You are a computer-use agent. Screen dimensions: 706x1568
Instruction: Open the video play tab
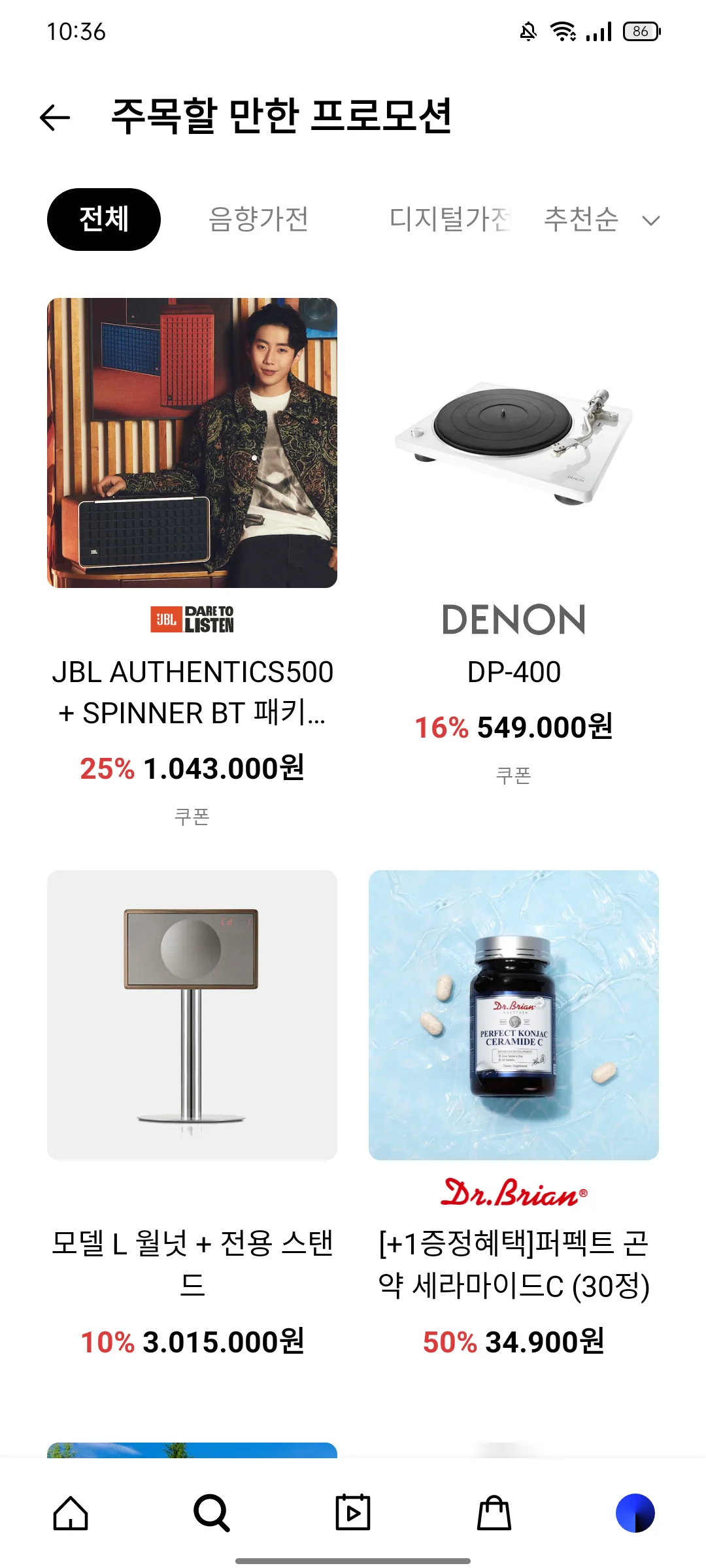(x=353, y=1513)
